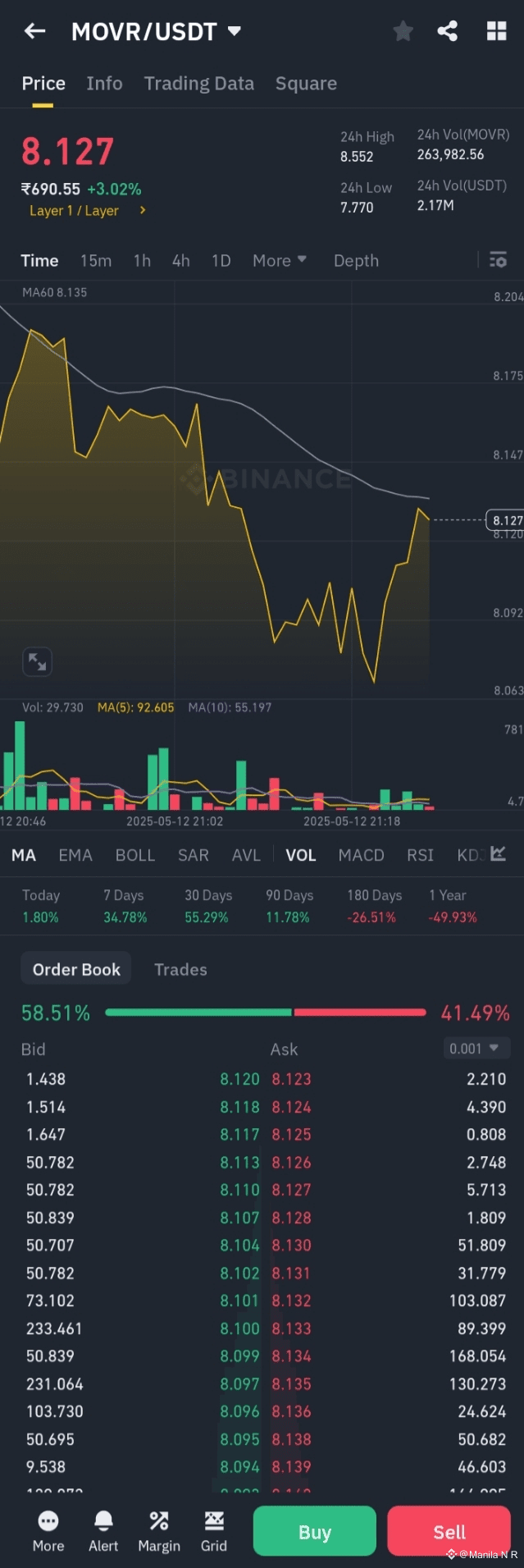Expand the chart to fullscreen
This screenshot has width=524, height=1568.
click(37, 661)
